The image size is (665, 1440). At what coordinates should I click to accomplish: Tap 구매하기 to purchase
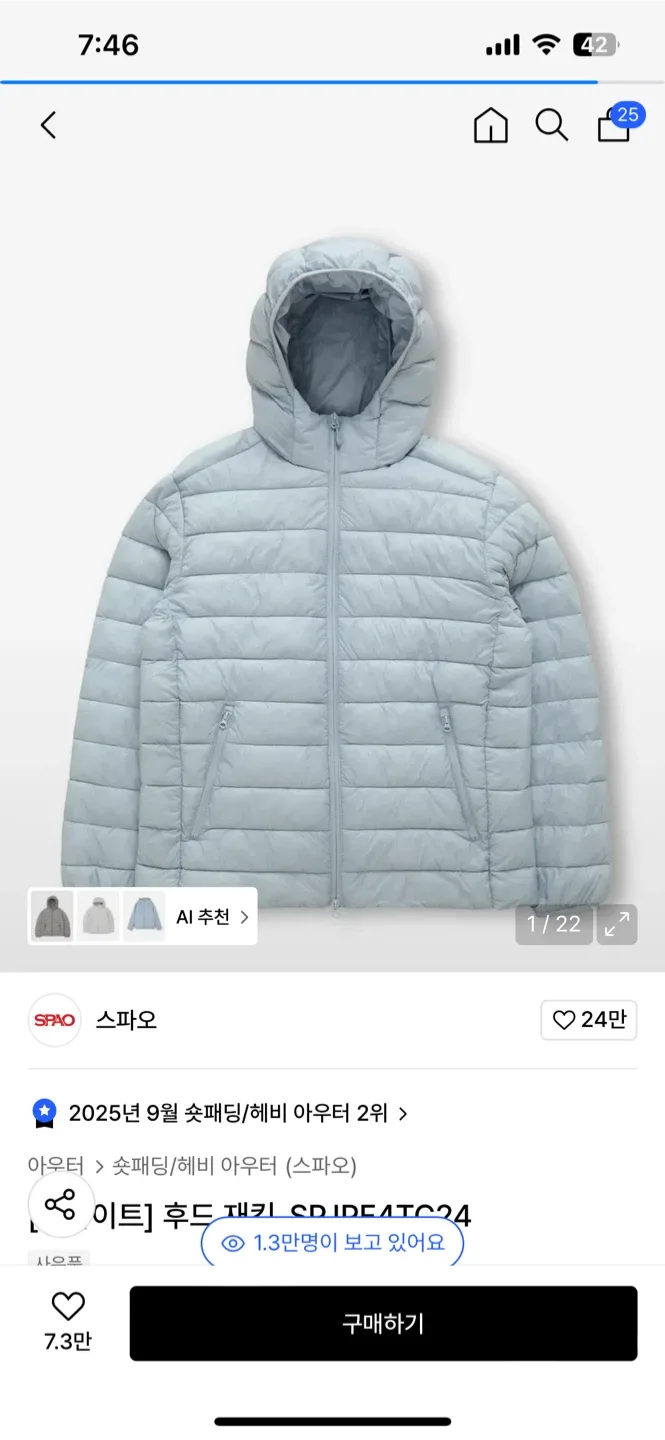[383, 1323]
